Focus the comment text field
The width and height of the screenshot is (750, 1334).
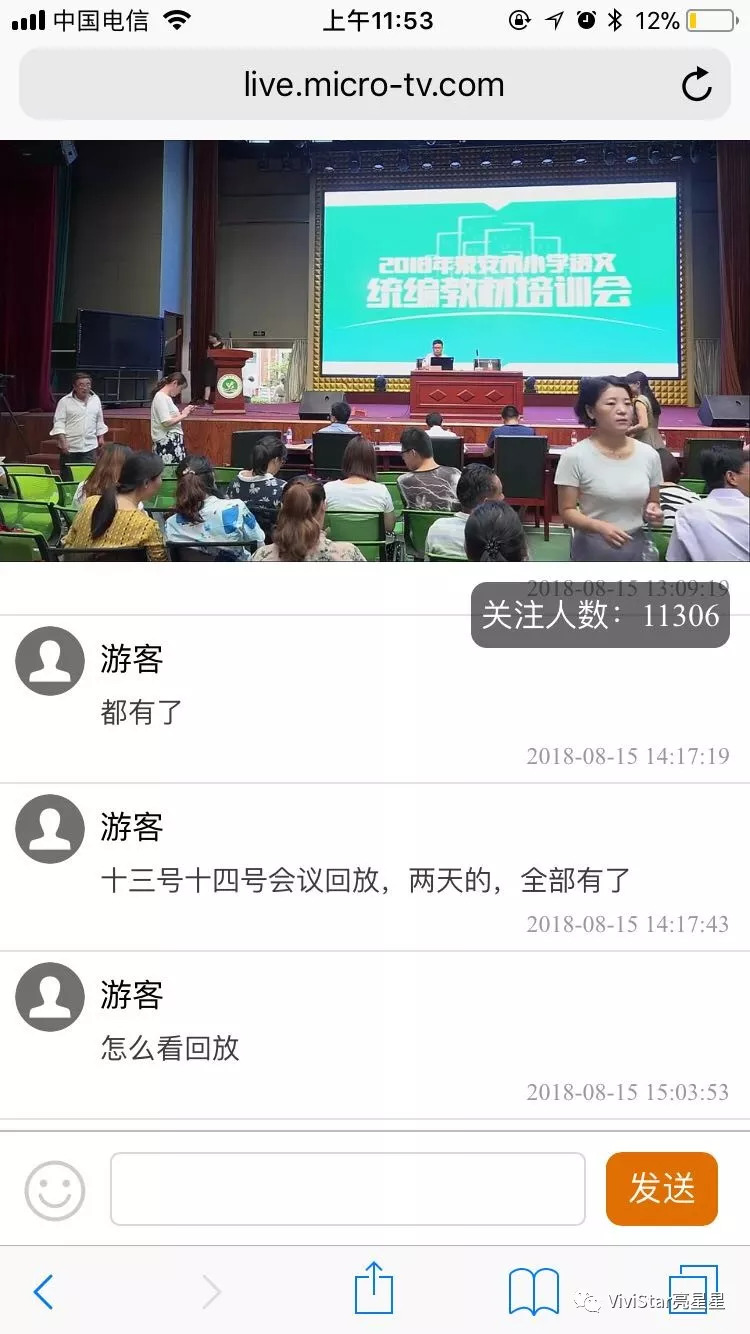(x=347, y=1189)
